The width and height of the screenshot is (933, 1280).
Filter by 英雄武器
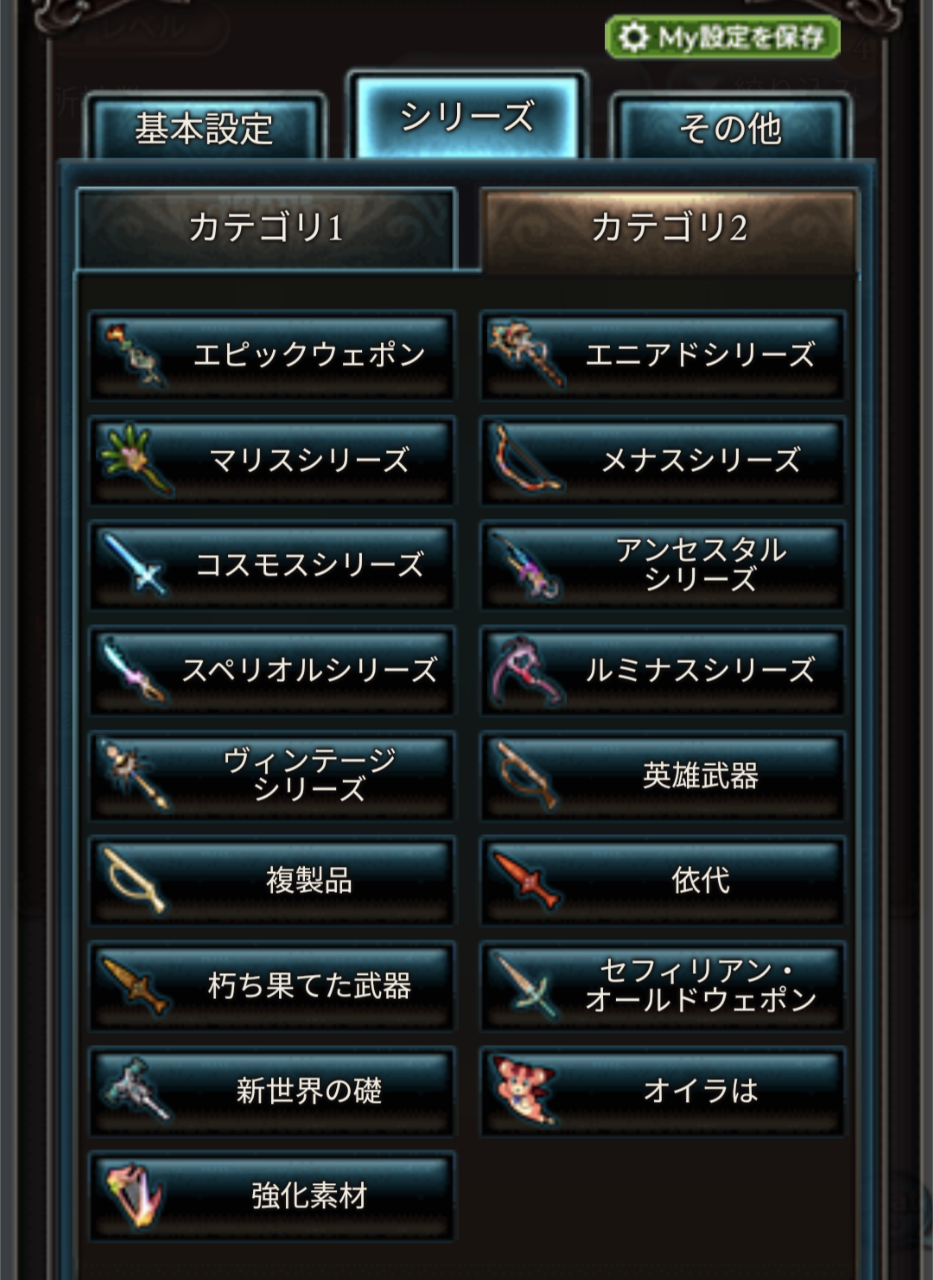coord(662,775)
